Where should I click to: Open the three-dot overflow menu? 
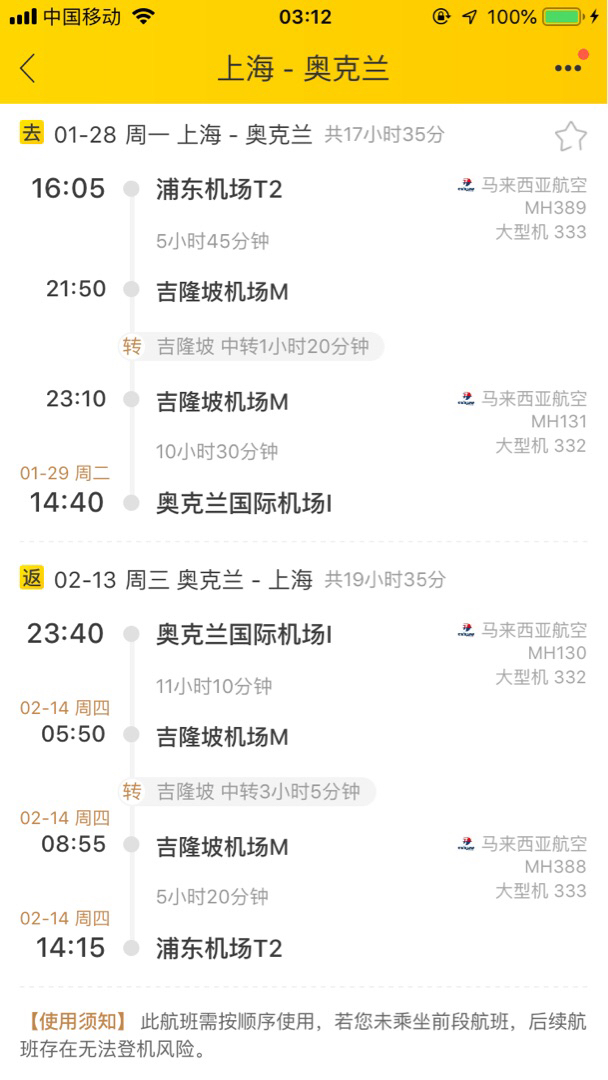coord(568,68)
